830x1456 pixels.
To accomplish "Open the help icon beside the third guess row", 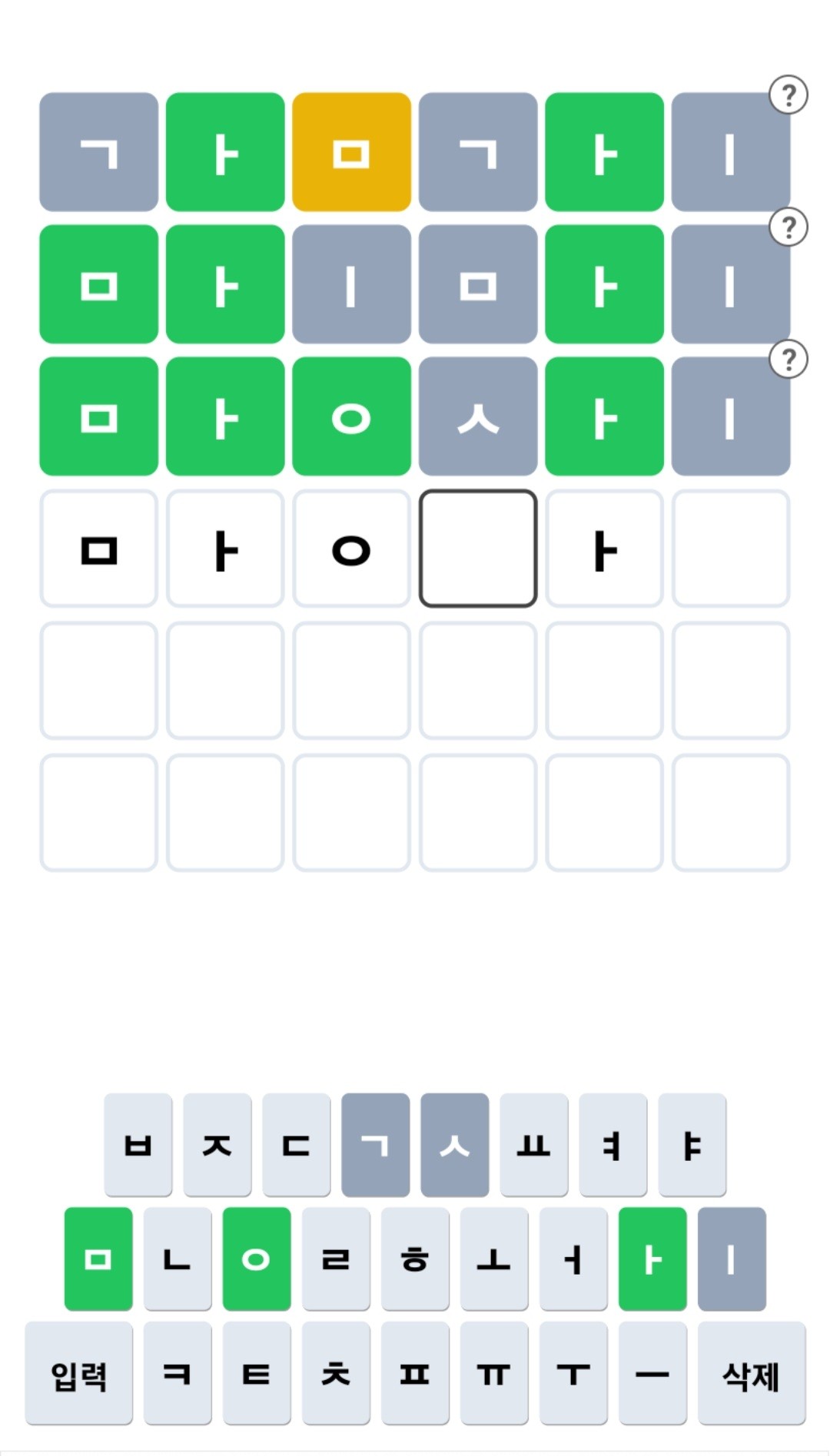I will click(788, 360).
